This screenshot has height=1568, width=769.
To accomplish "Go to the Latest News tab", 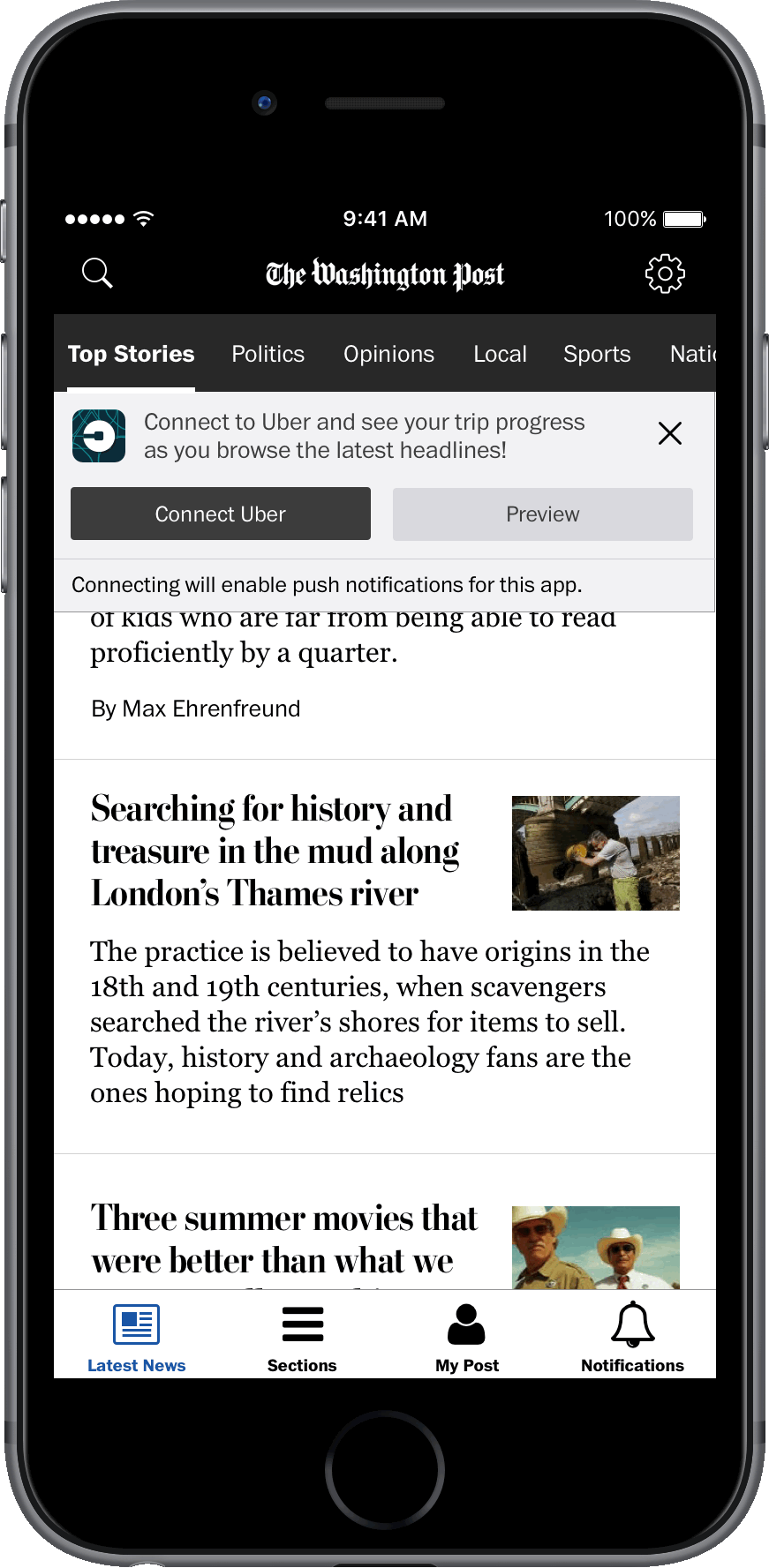I will tap(136, 1339).
